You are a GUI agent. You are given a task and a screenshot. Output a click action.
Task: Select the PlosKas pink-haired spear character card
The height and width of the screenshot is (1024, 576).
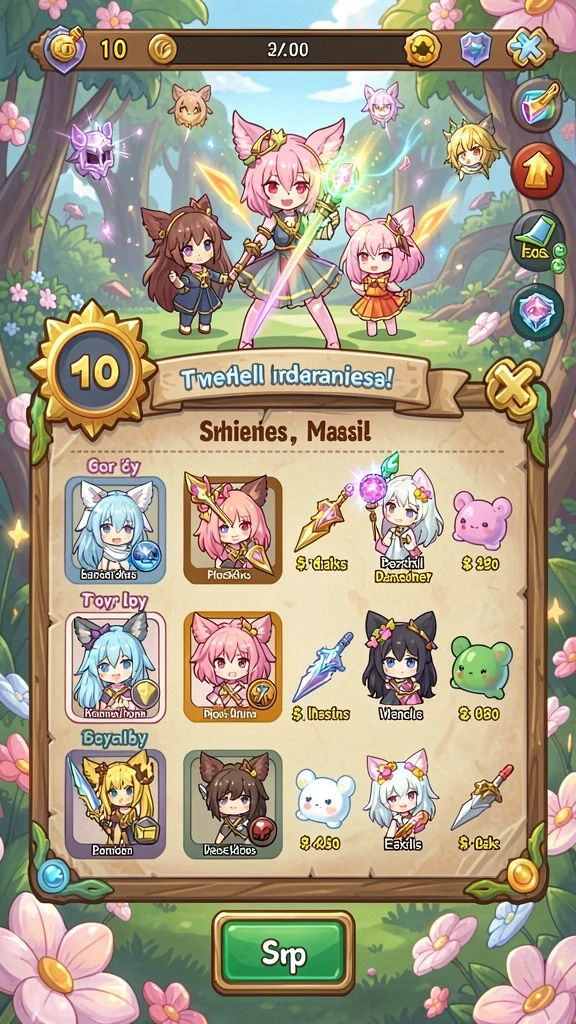click(x=232, y=530)
